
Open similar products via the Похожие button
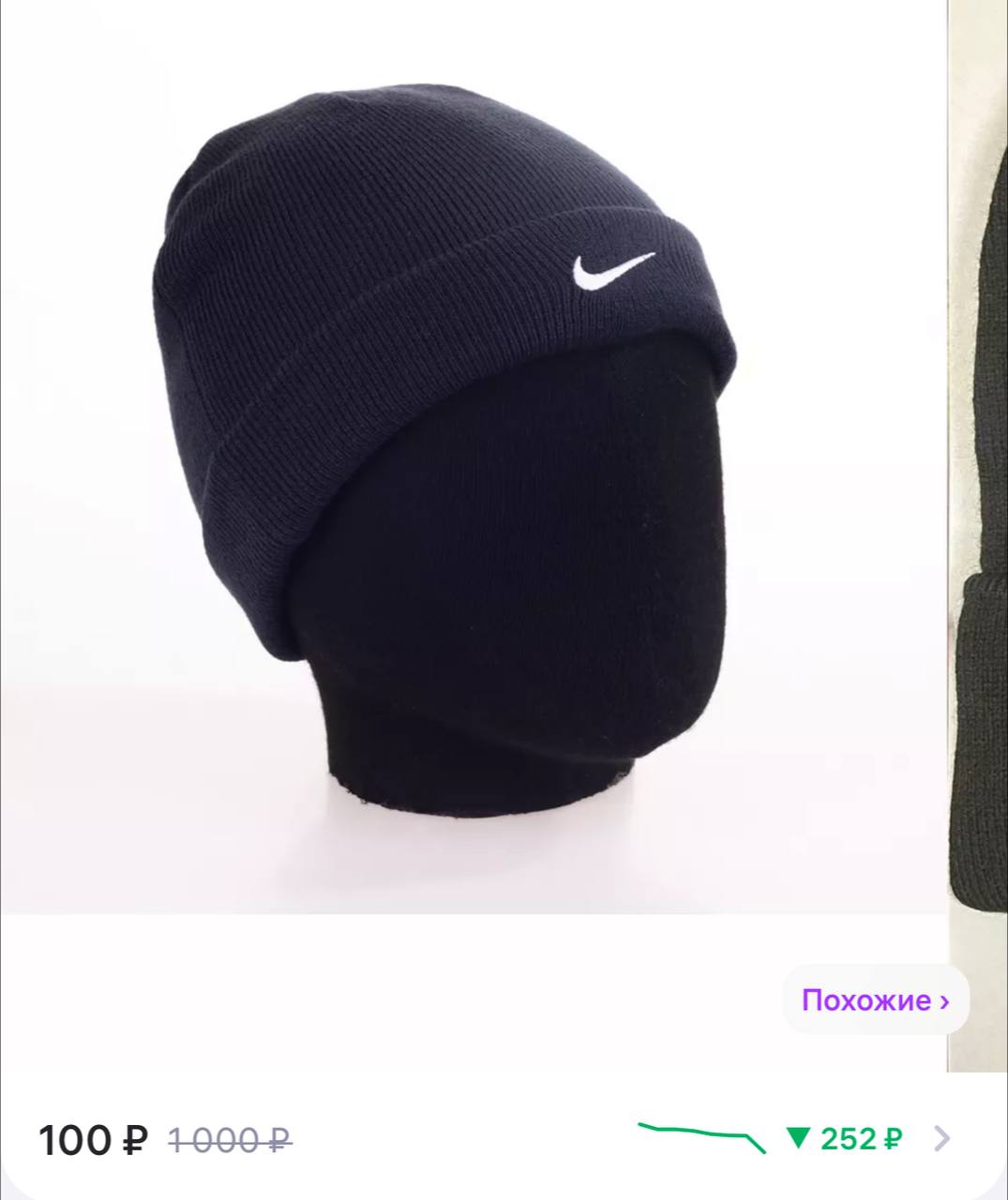pyautogui.click(x=875, y=1000)
